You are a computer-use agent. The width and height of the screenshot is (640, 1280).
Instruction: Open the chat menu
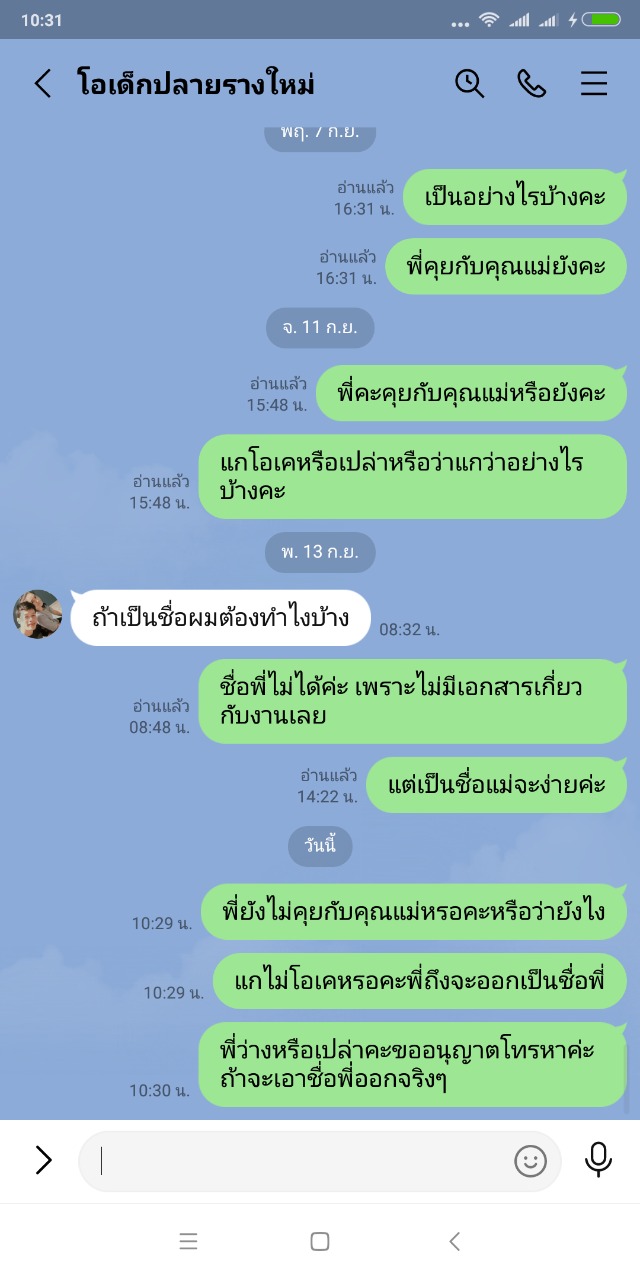click(594, 83)
